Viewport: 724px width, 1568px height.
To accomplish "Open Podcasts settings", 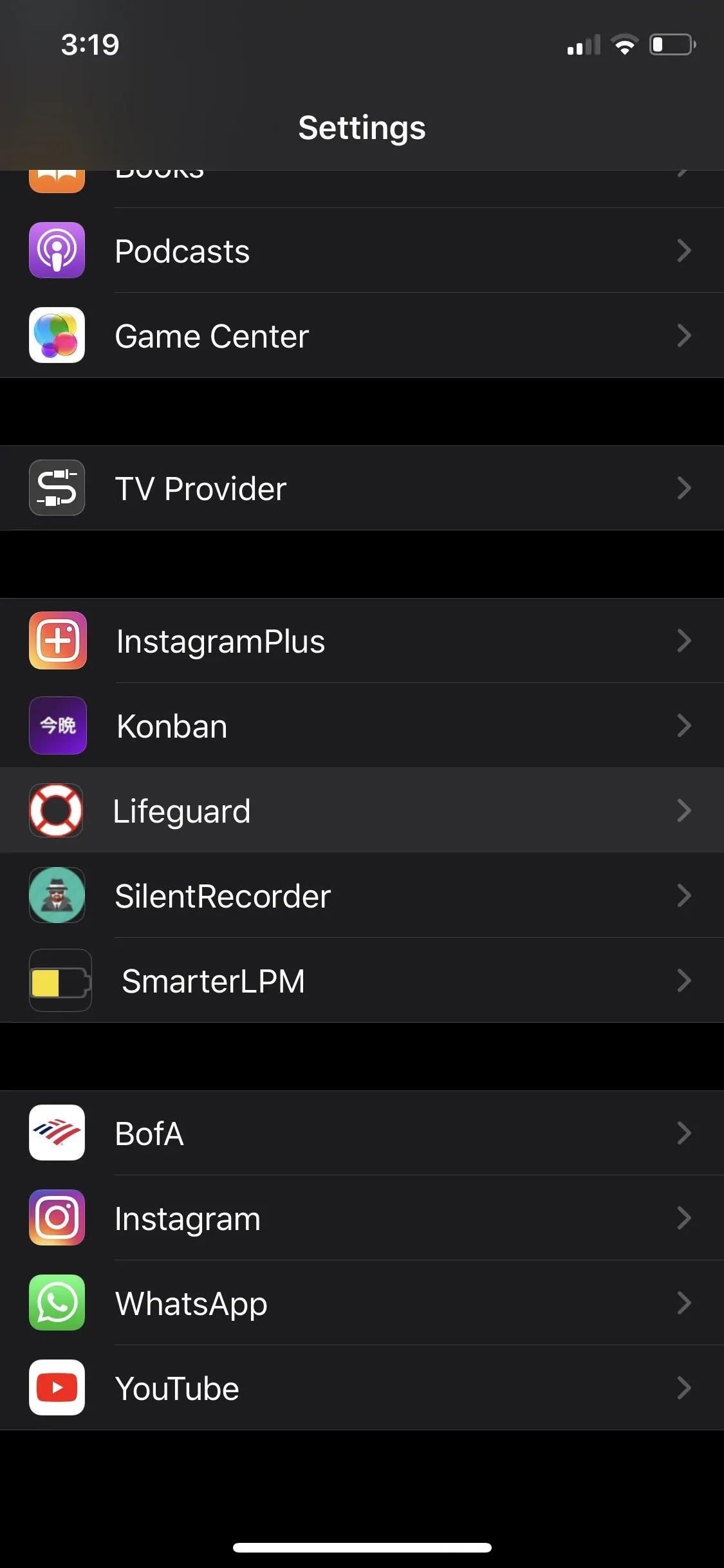I will [x=362, y=250].
